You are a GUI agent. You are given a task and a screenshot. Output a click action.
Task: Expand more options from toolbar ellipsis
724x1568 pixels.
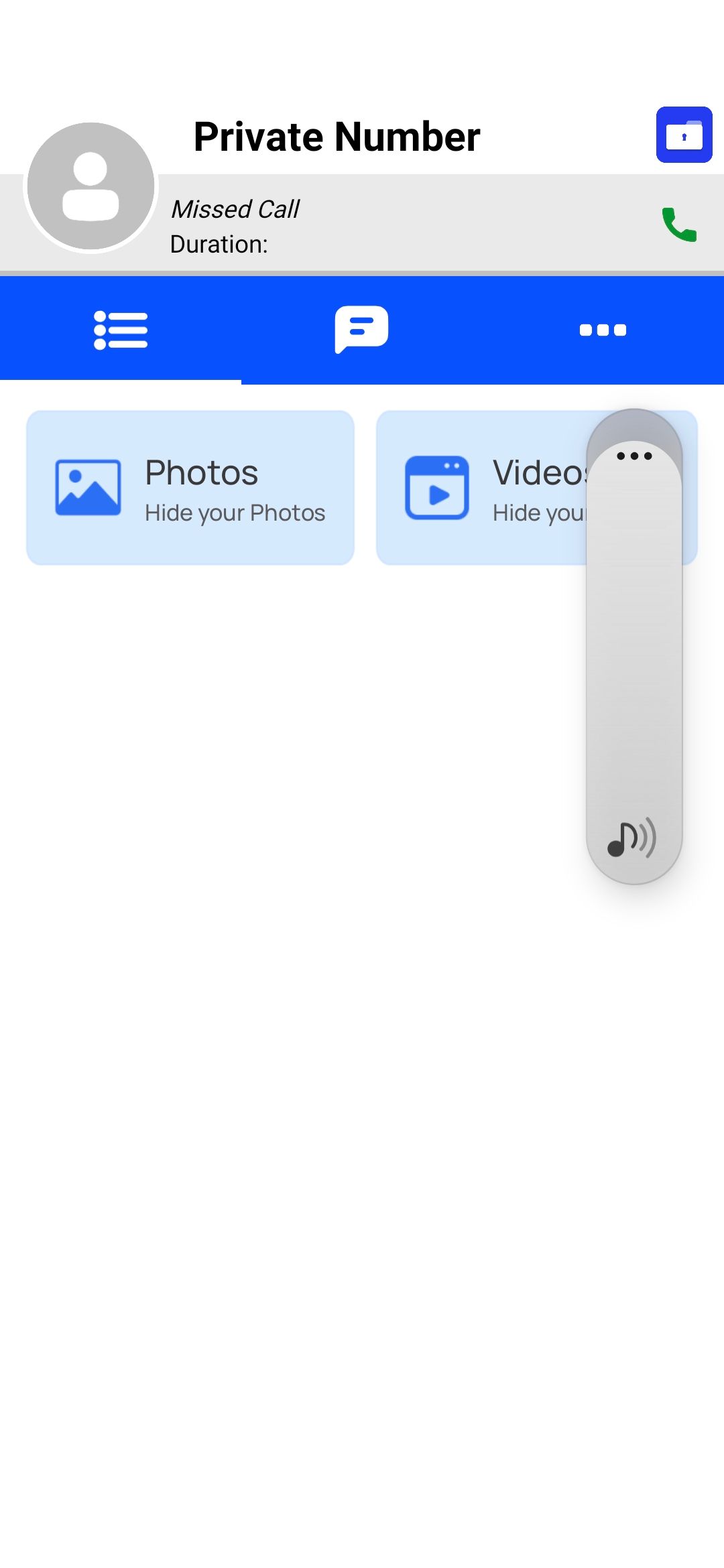click(601, 329)
